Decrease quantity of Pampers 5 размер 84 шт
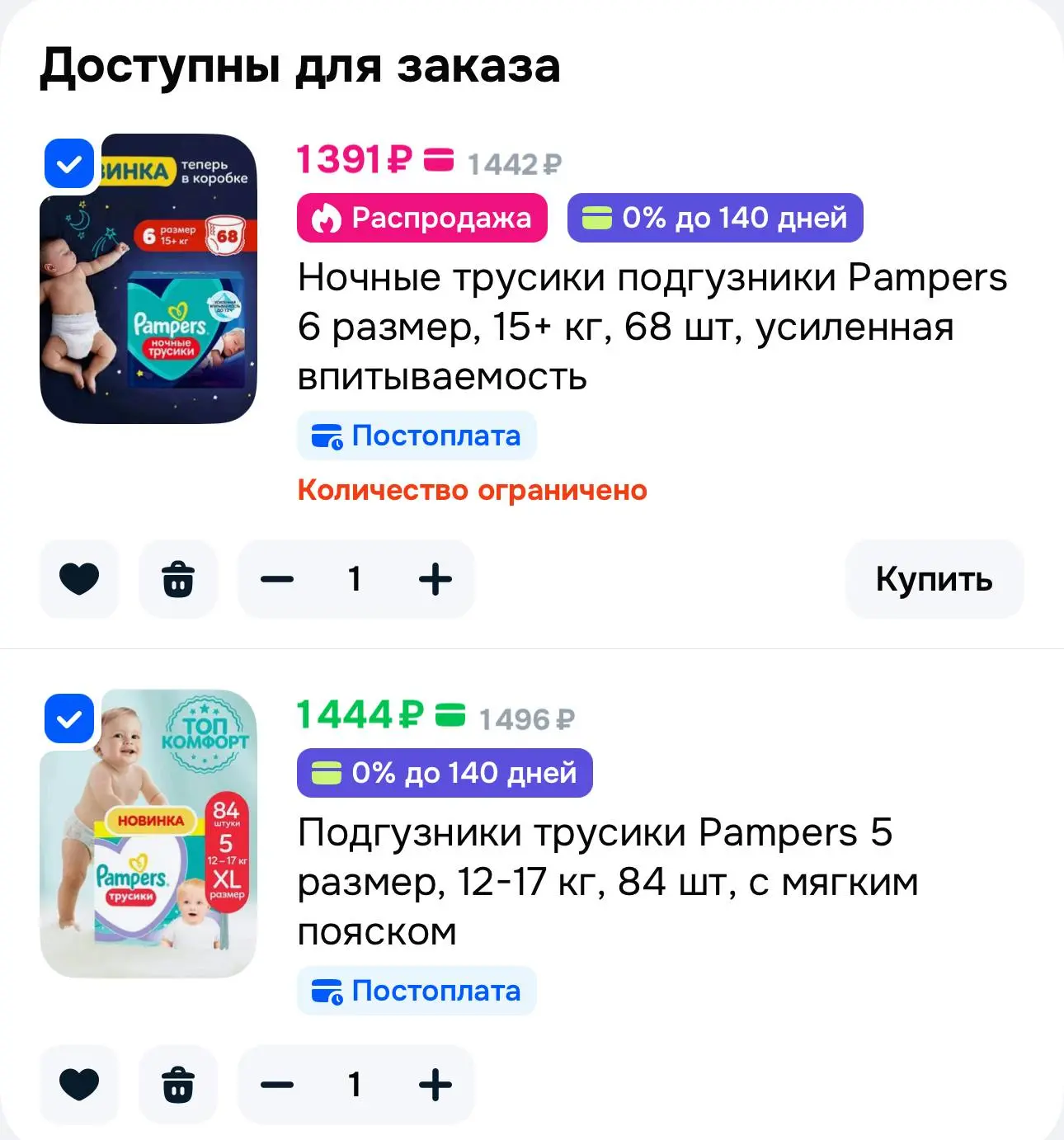Viewport: 1064px width, 1140px height. point(277,1084)
